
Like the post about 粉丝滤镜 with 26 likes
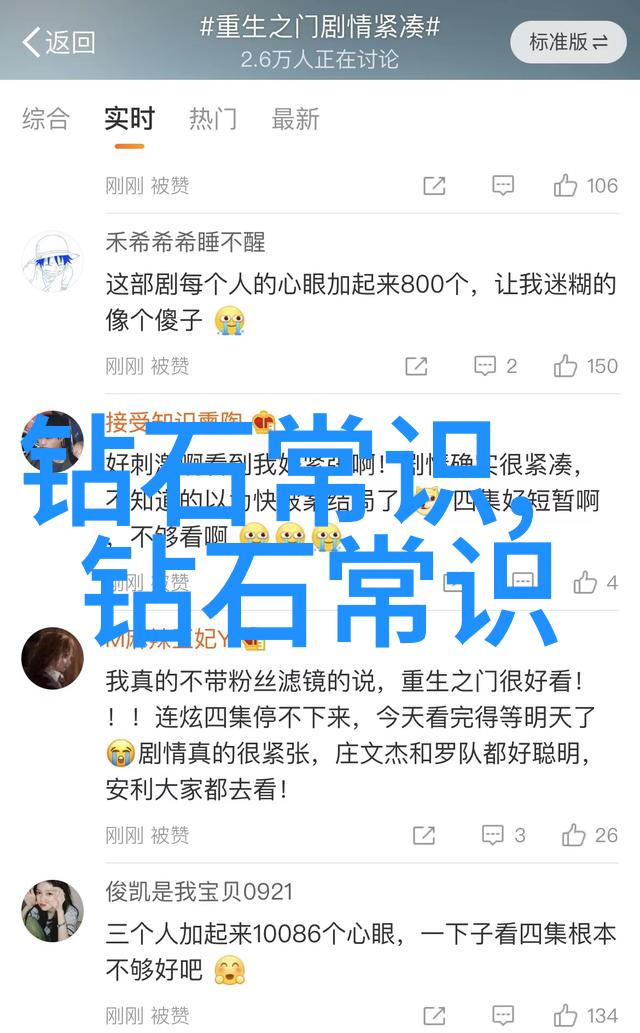click(x=590, y=835)
